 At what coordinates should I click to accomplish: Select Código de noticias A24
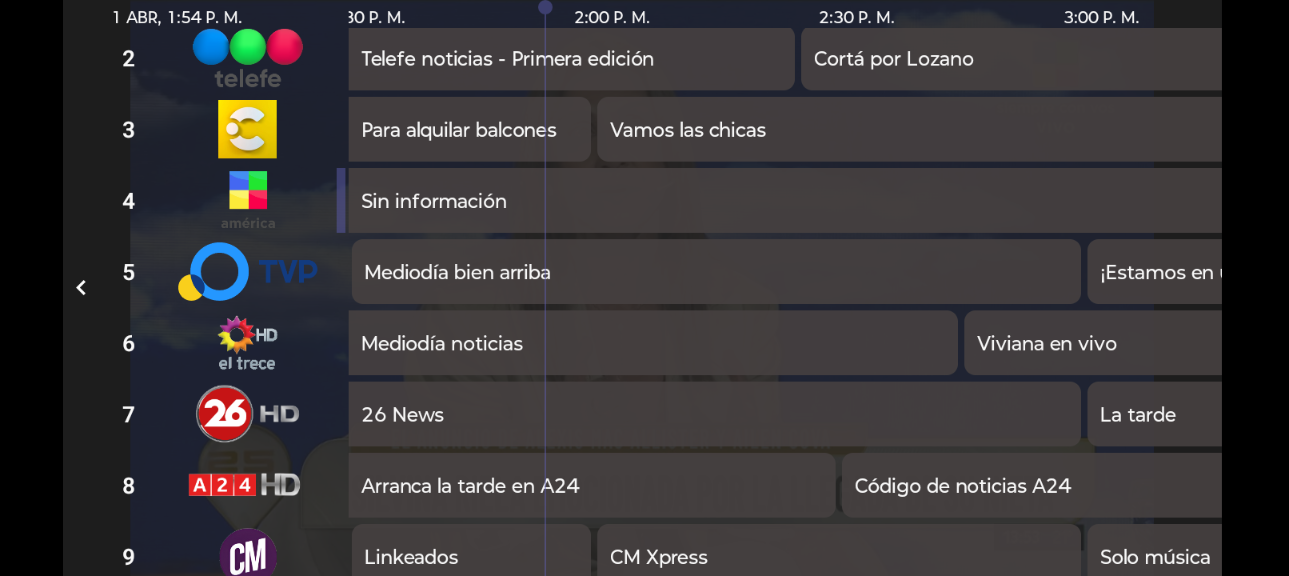point(1031,485)
